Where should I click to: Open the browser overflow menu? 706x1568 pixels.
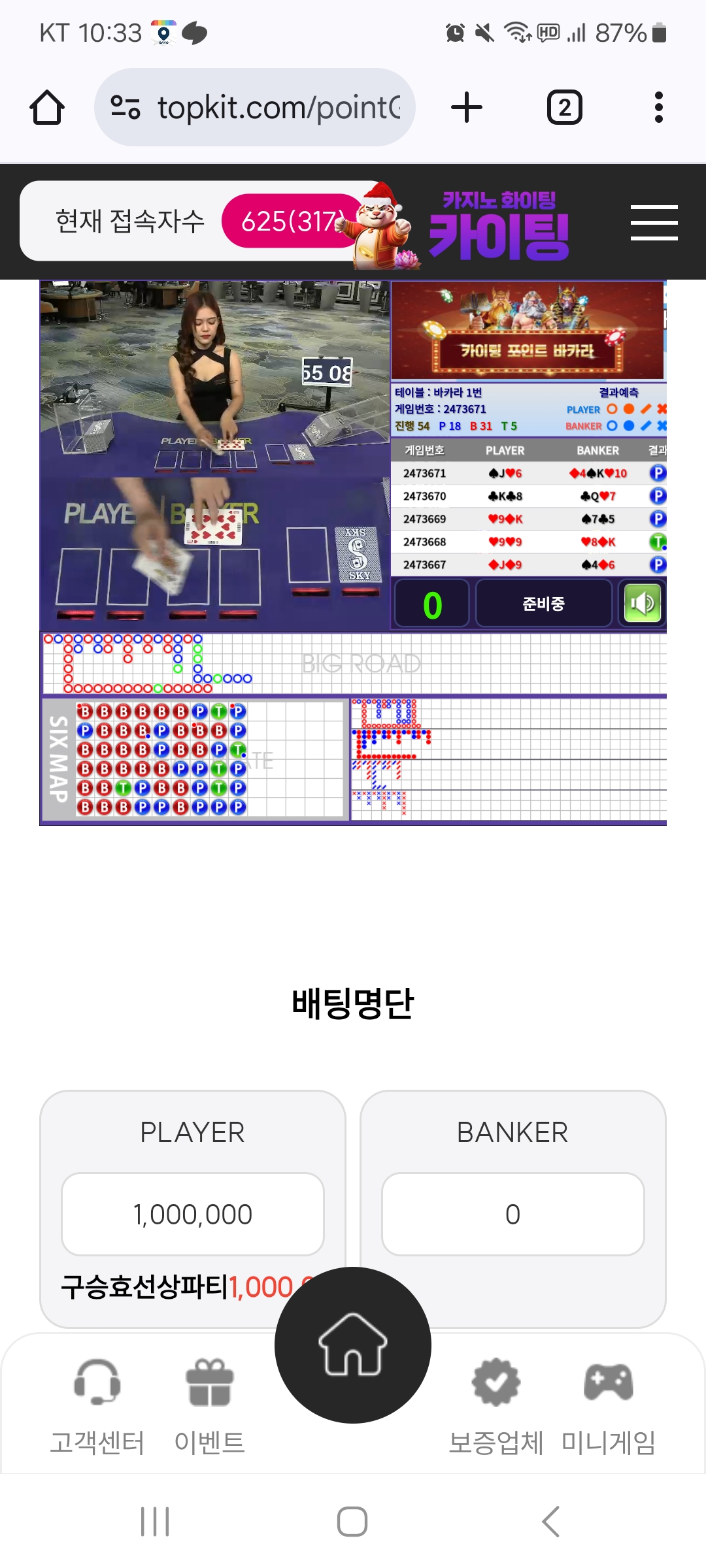(x=658, y=107)
